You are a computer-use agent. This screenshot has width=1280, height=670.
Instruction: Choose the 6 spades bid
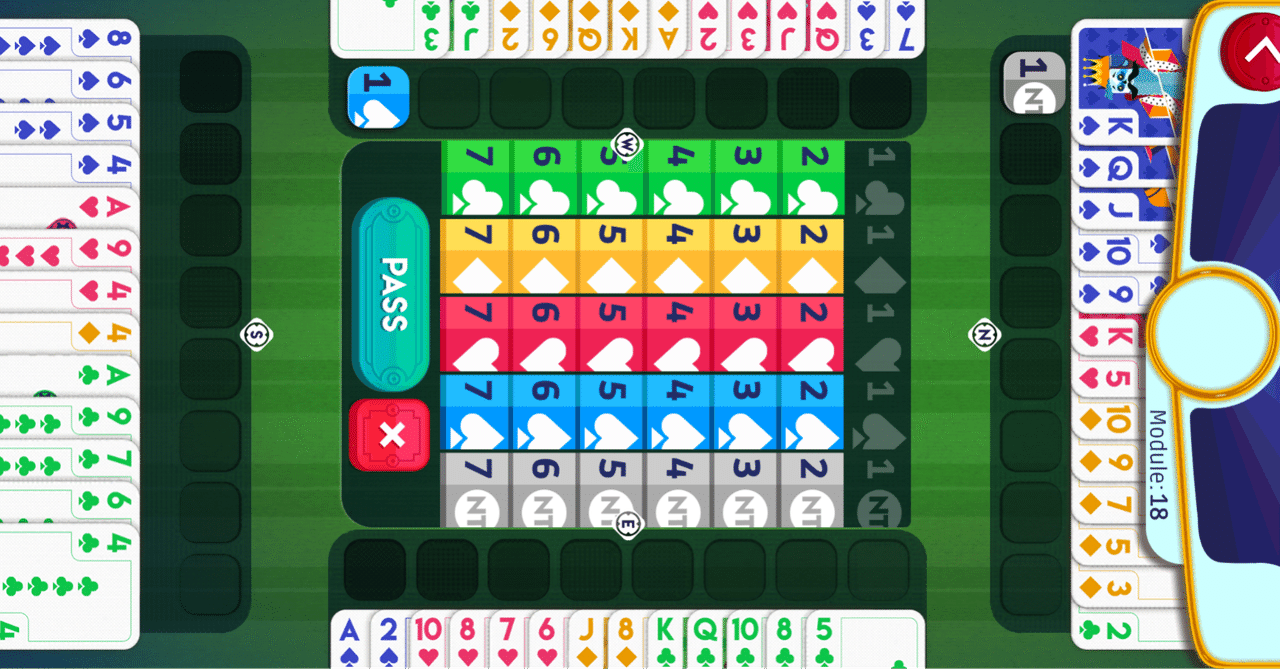pos(544,412)
